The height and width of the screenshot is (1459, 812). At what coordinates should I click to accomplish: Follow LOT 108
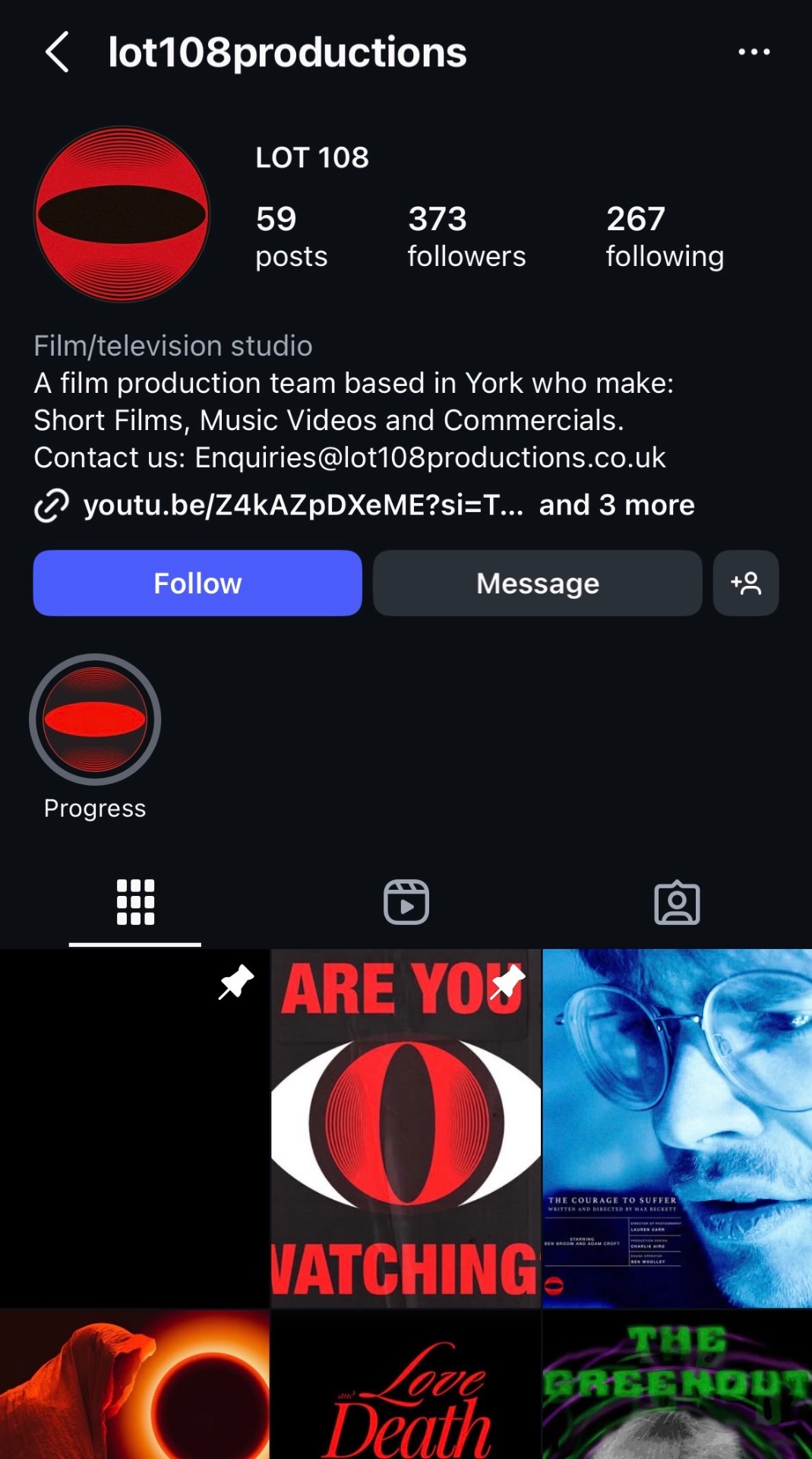click(197, 584)
